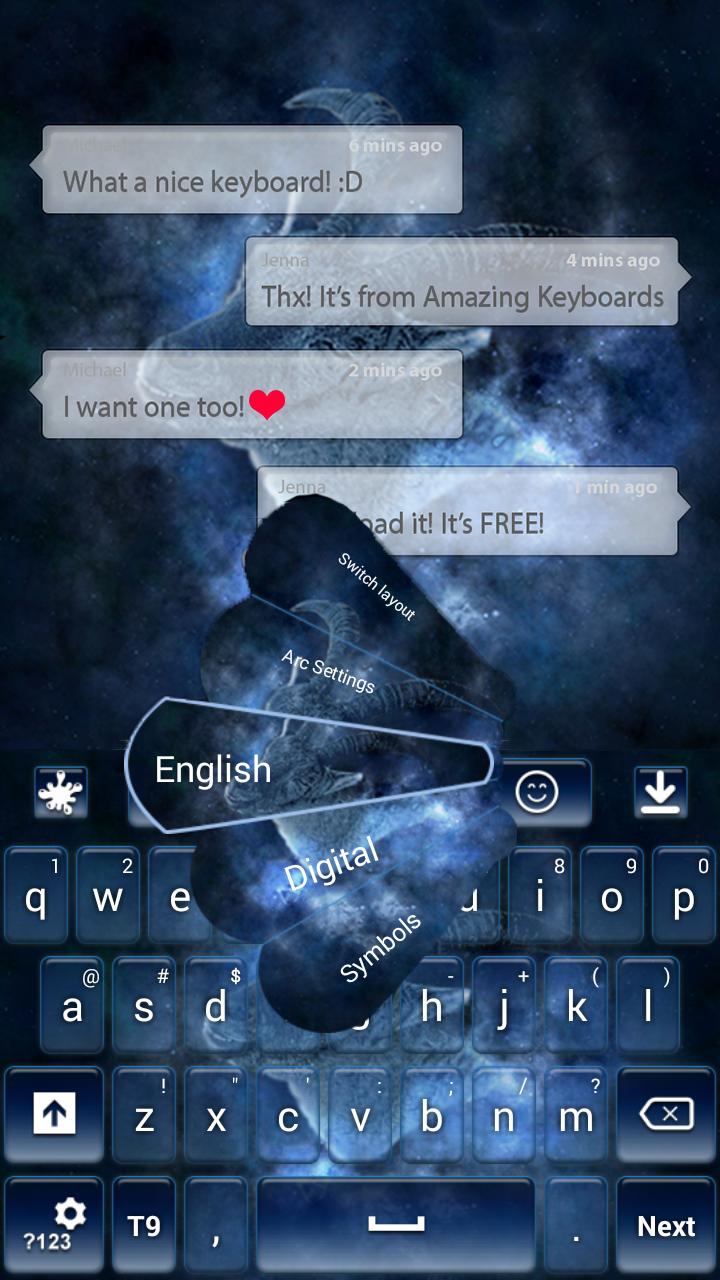Tap the backspace key

[x=666, y=1114]
